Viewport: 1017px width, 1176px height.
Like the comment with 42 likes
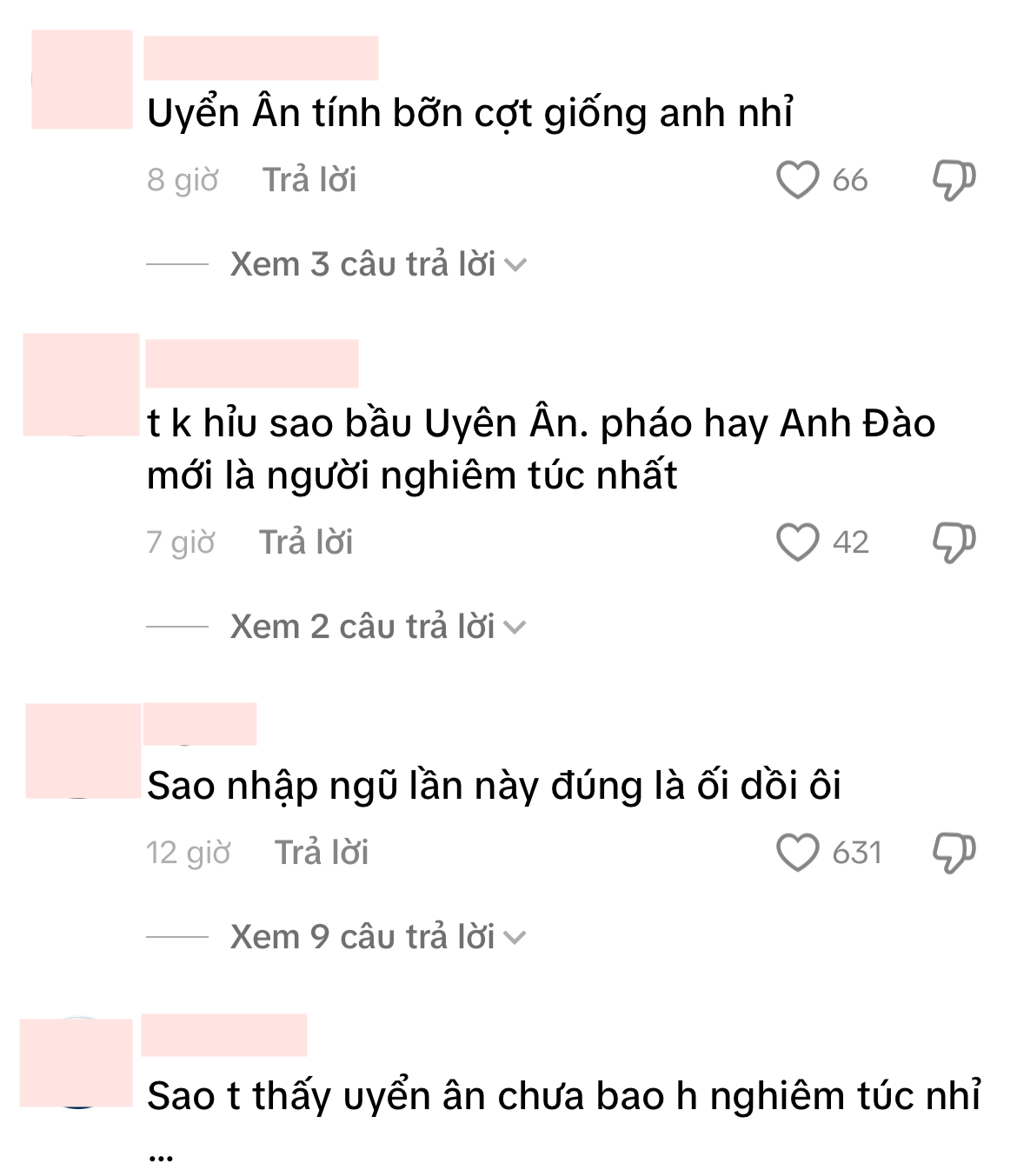[797, 542]
